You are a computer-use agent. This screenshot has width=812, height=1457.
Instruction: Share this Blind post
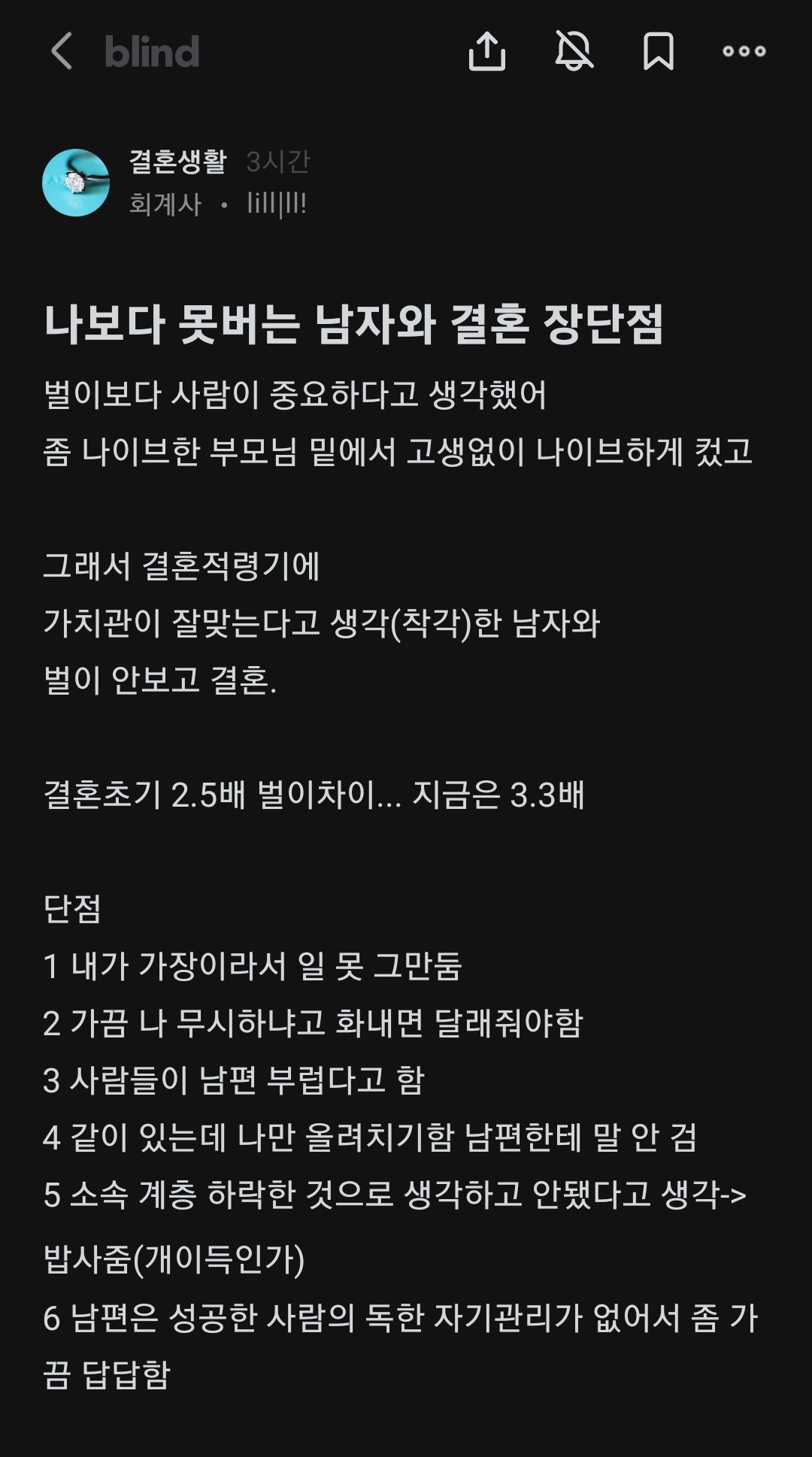coord(486,51)
